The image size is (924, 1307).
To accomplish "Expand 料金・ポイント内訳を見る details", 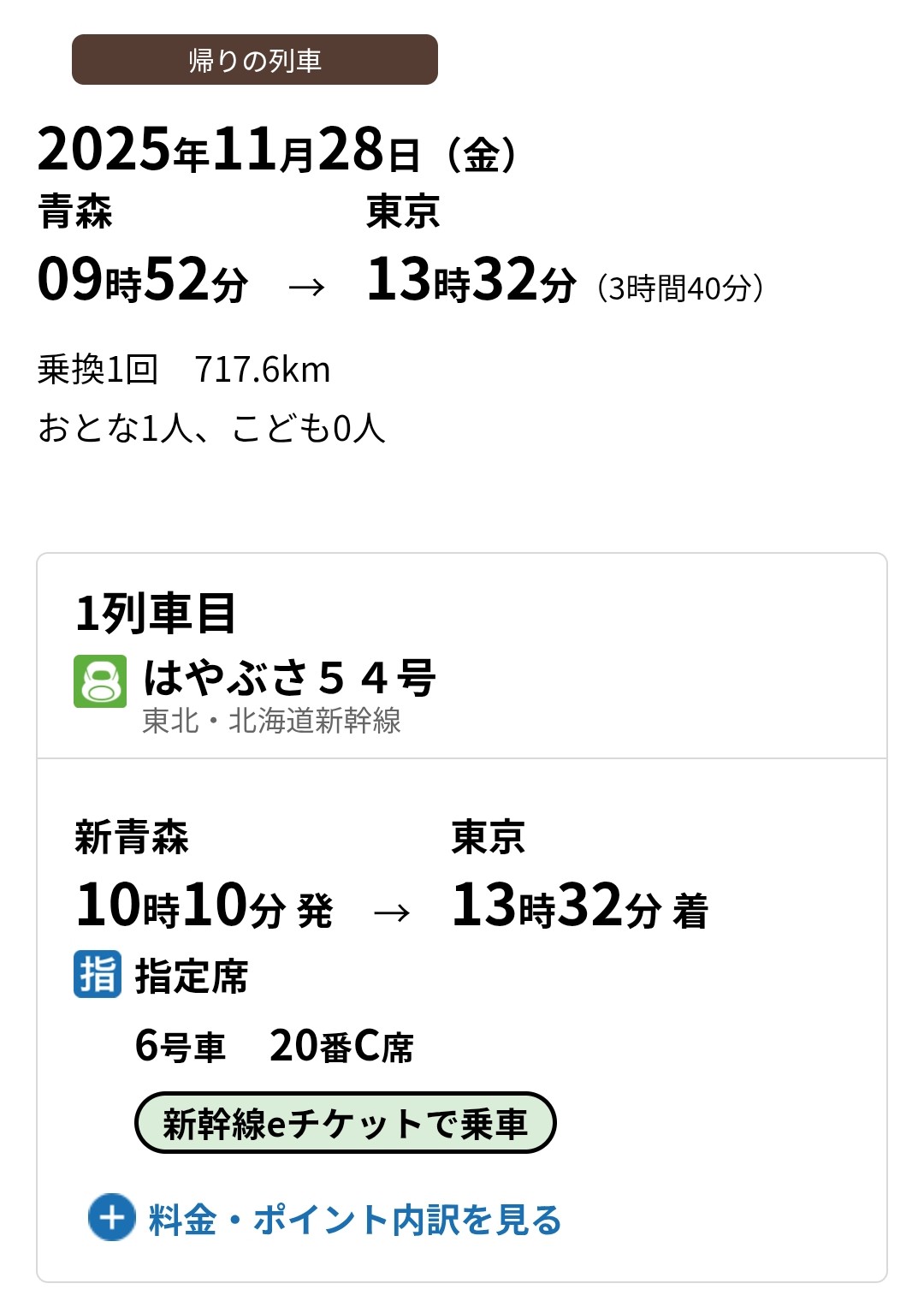I will pyautogui.click(x=325, y=1219).
